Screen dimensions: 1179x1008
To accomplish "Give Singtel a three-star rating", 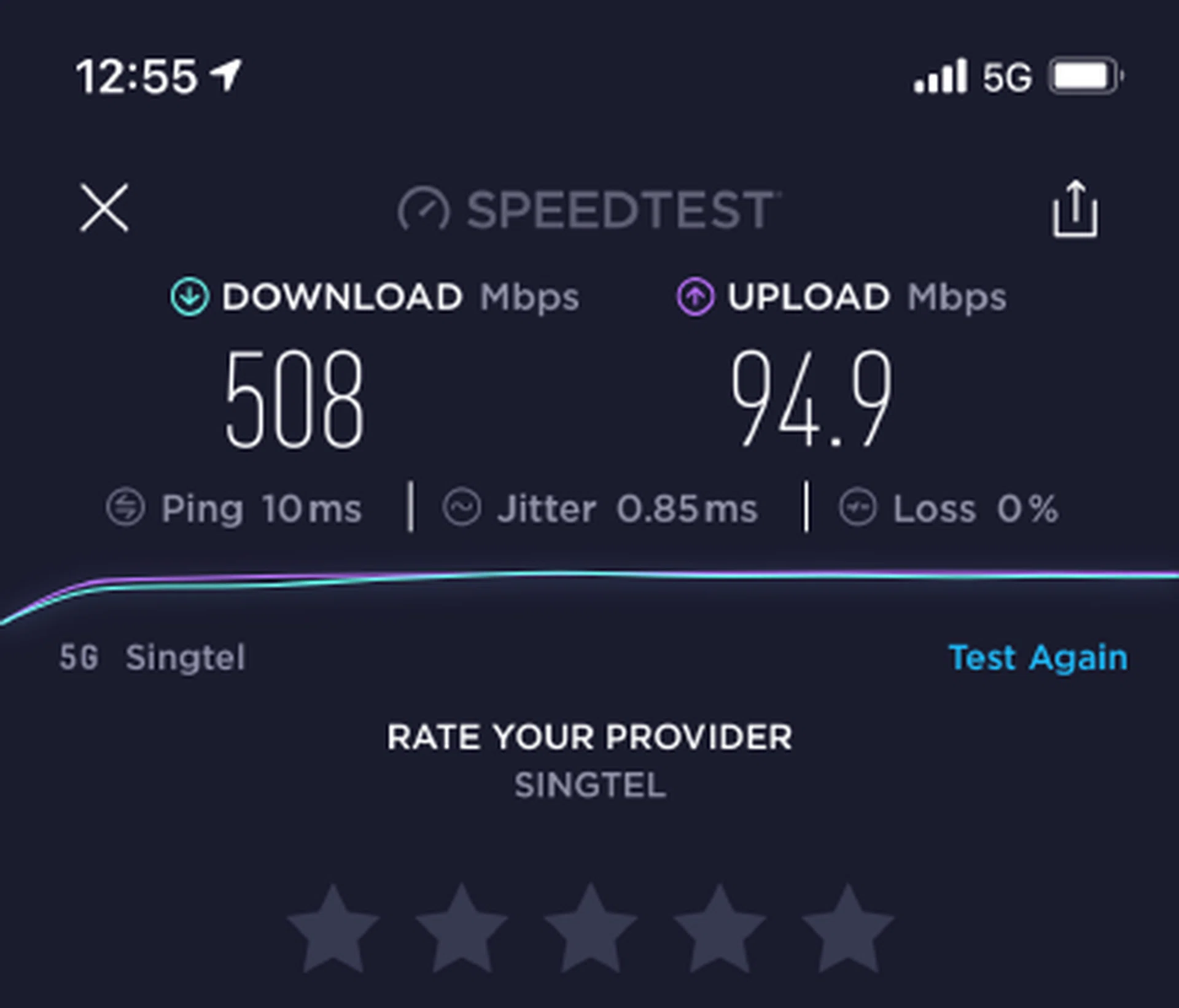I will [x=591, y=931].
